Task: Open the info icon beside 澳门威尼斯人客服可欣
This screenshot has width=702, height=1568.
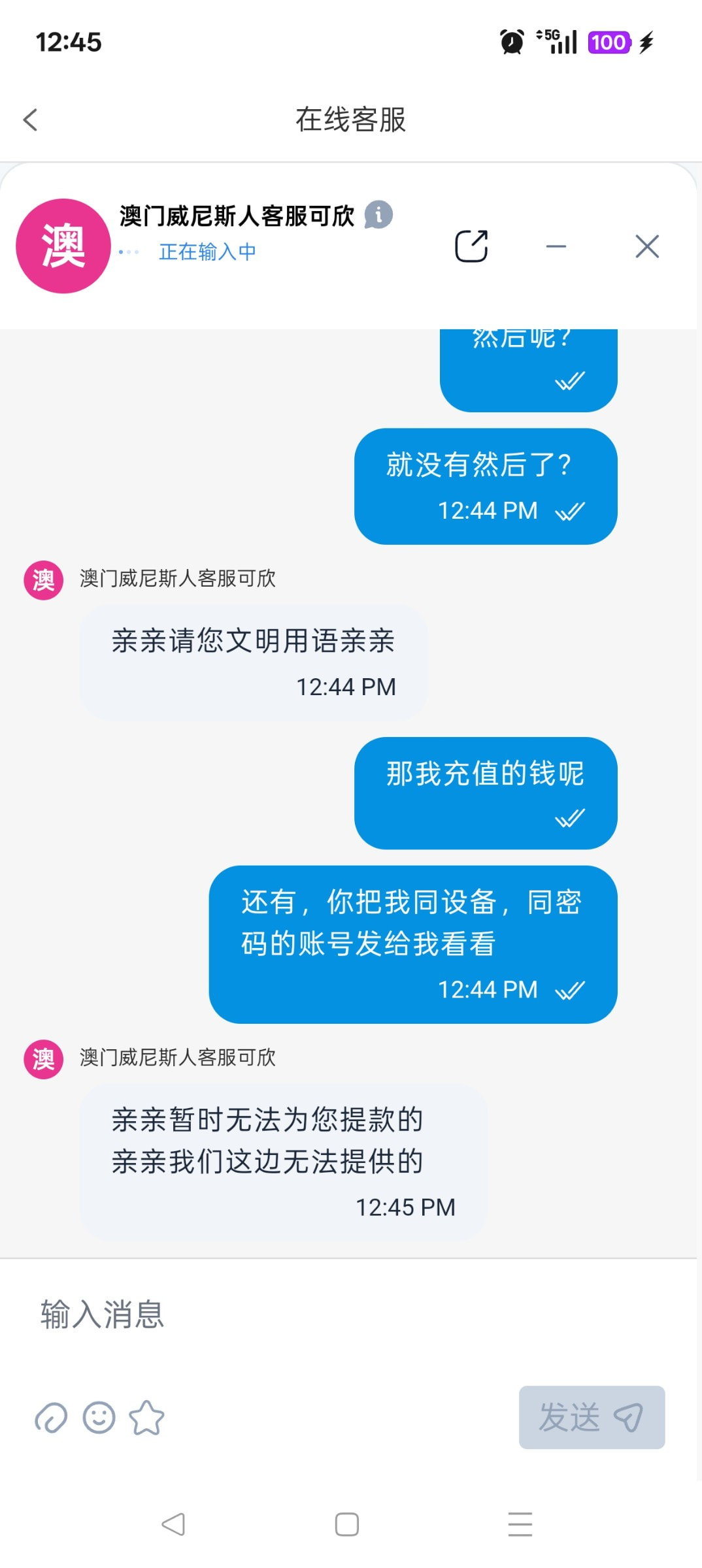Action: tap(378, 214)
